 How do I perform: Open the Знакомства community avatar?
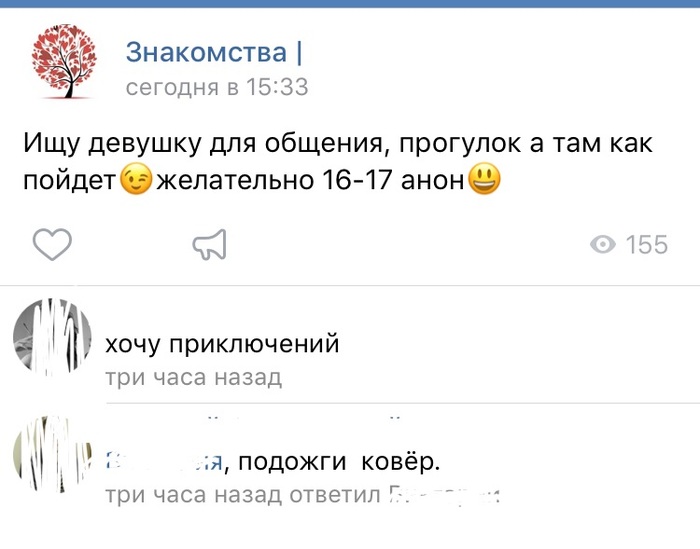point(63,60)
